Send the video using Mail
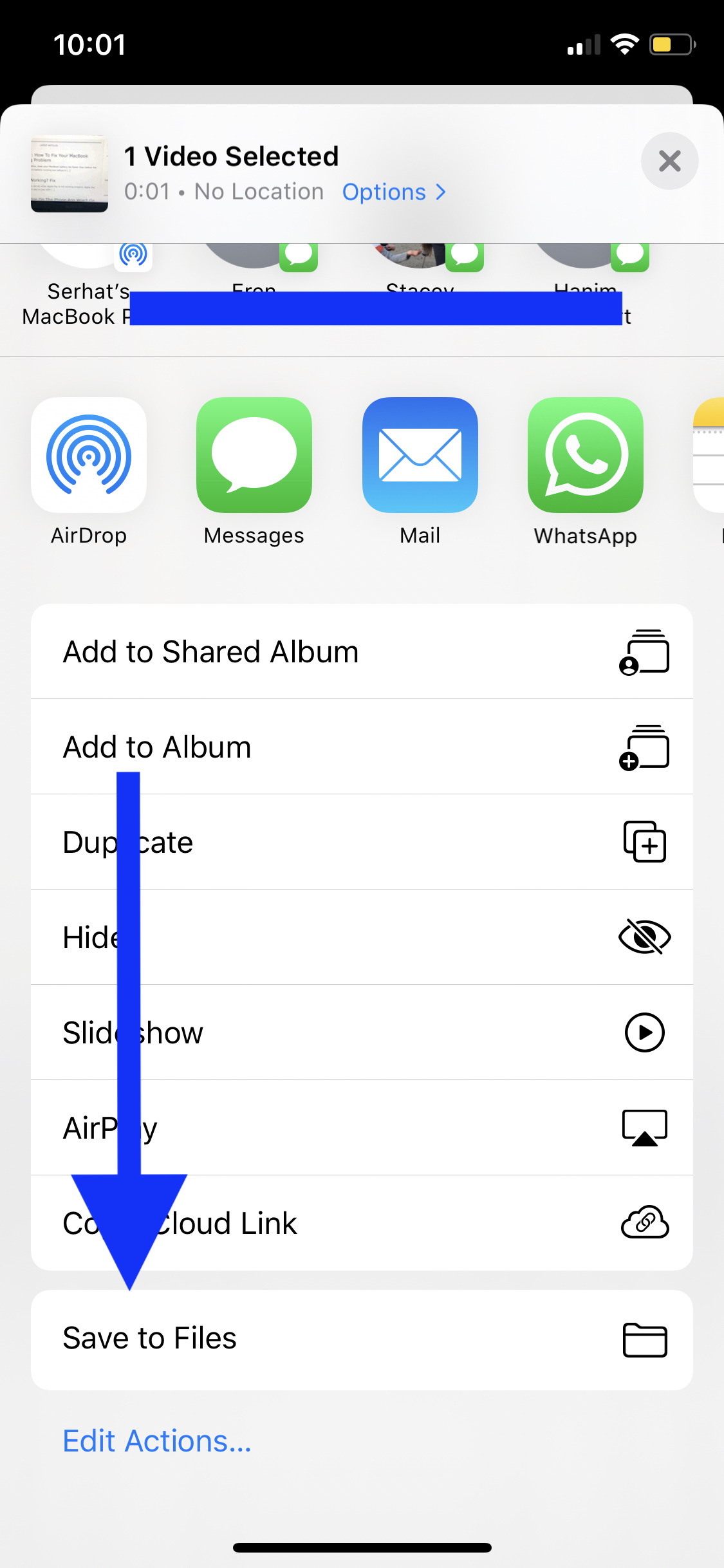The height and width of the screenshot is (1568, 724). tap(420, 455)
